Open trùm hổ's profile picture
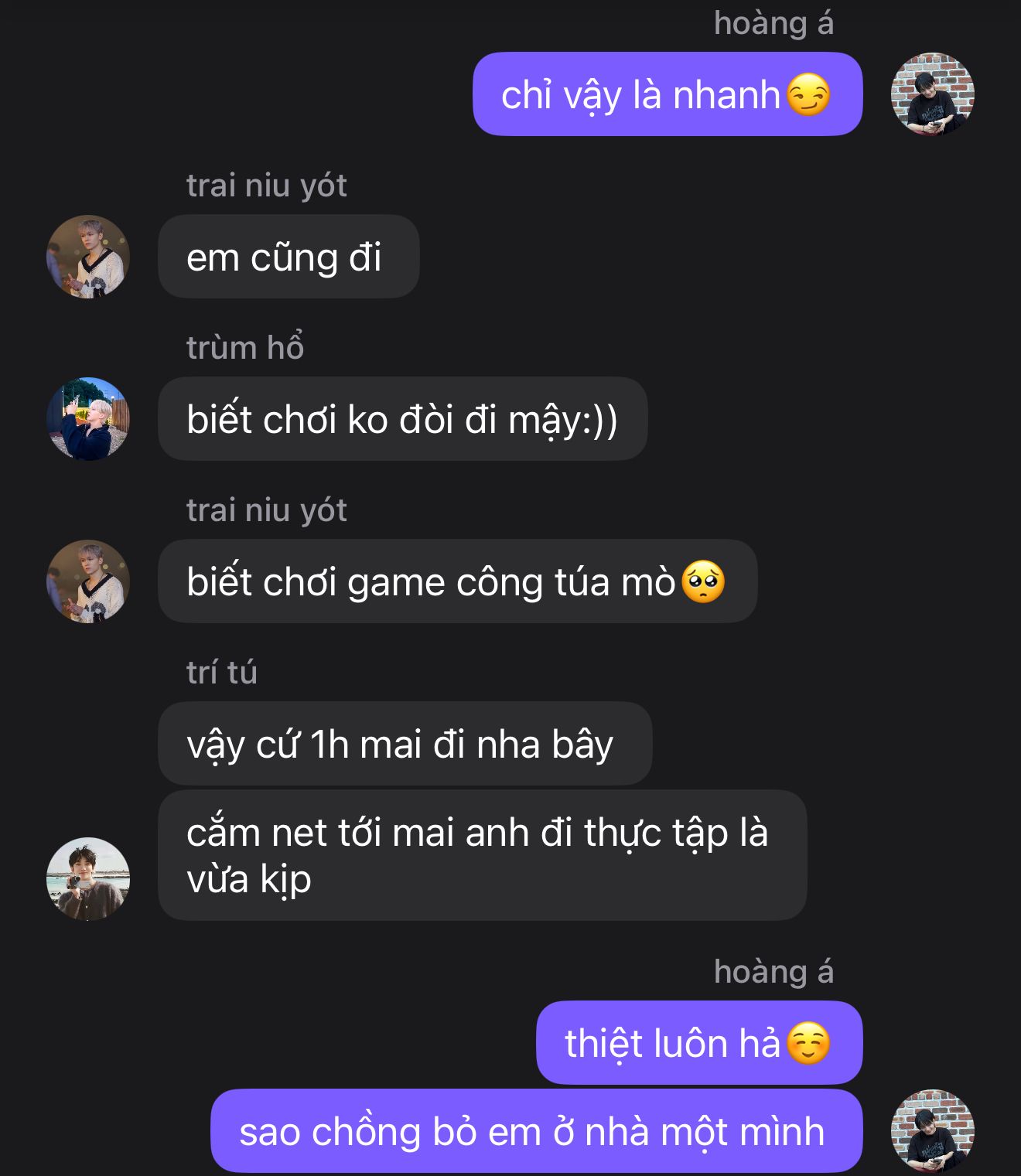Image resolution: width=1021 pixels, height=1176 pixels. [88, 419]
